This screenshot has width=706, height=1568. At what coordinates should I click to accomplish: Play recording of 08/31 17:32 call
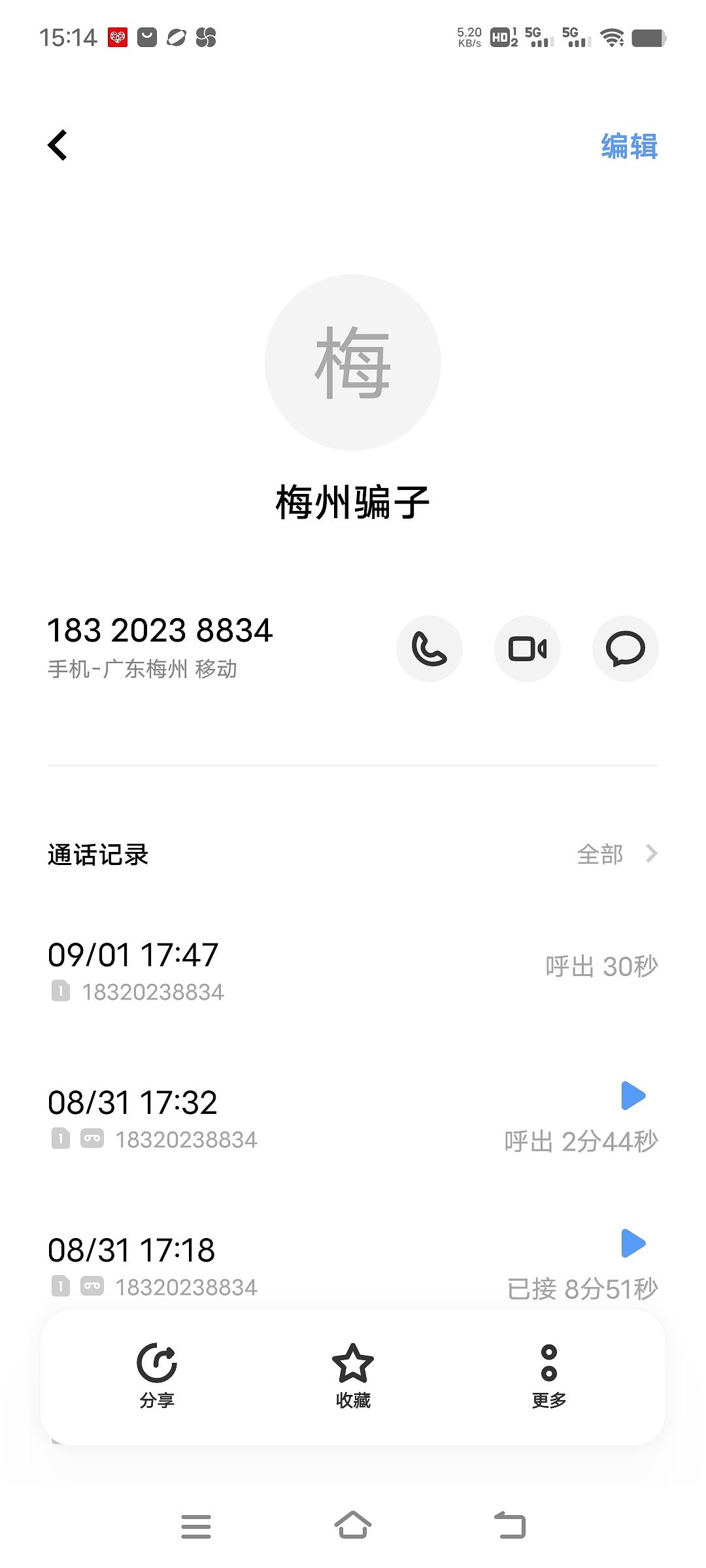click(633, 1096)
